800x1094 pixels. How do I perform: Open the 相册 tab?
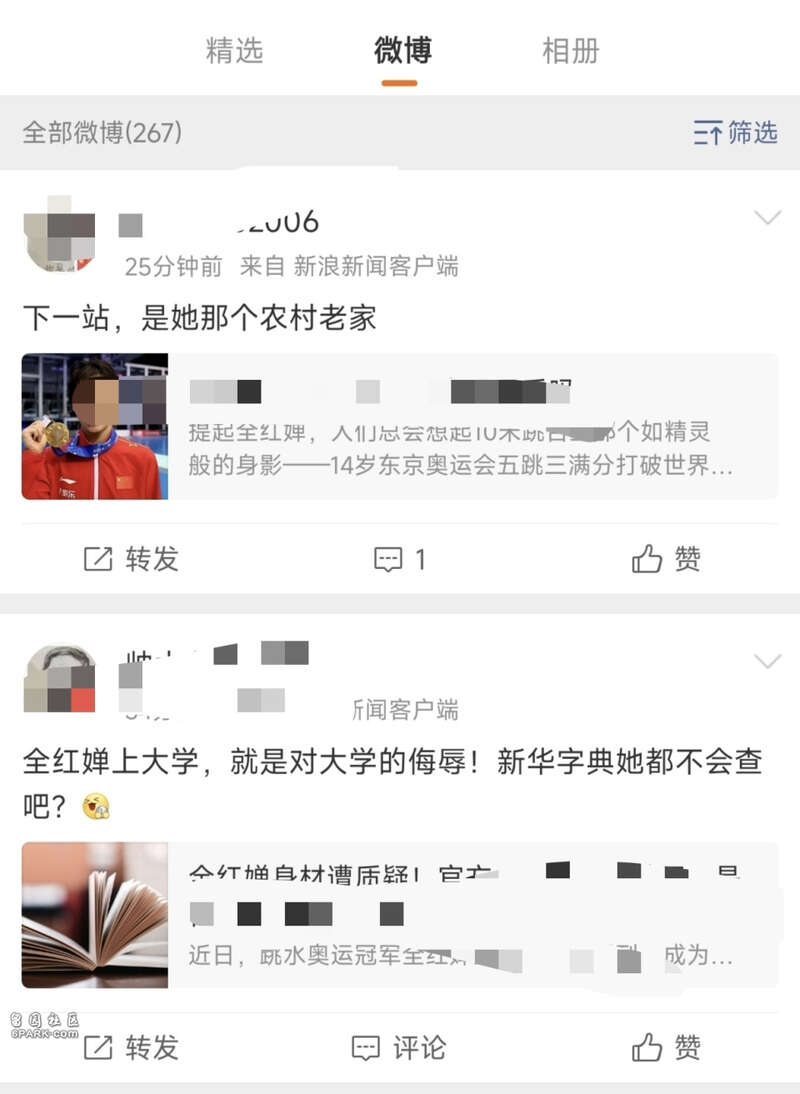click(x=570, y=50)
